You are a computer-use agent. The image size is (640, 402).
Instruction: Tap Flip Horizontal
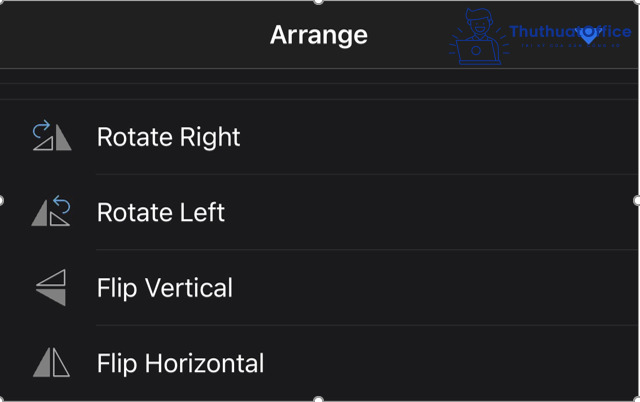(x=180, y=363)
